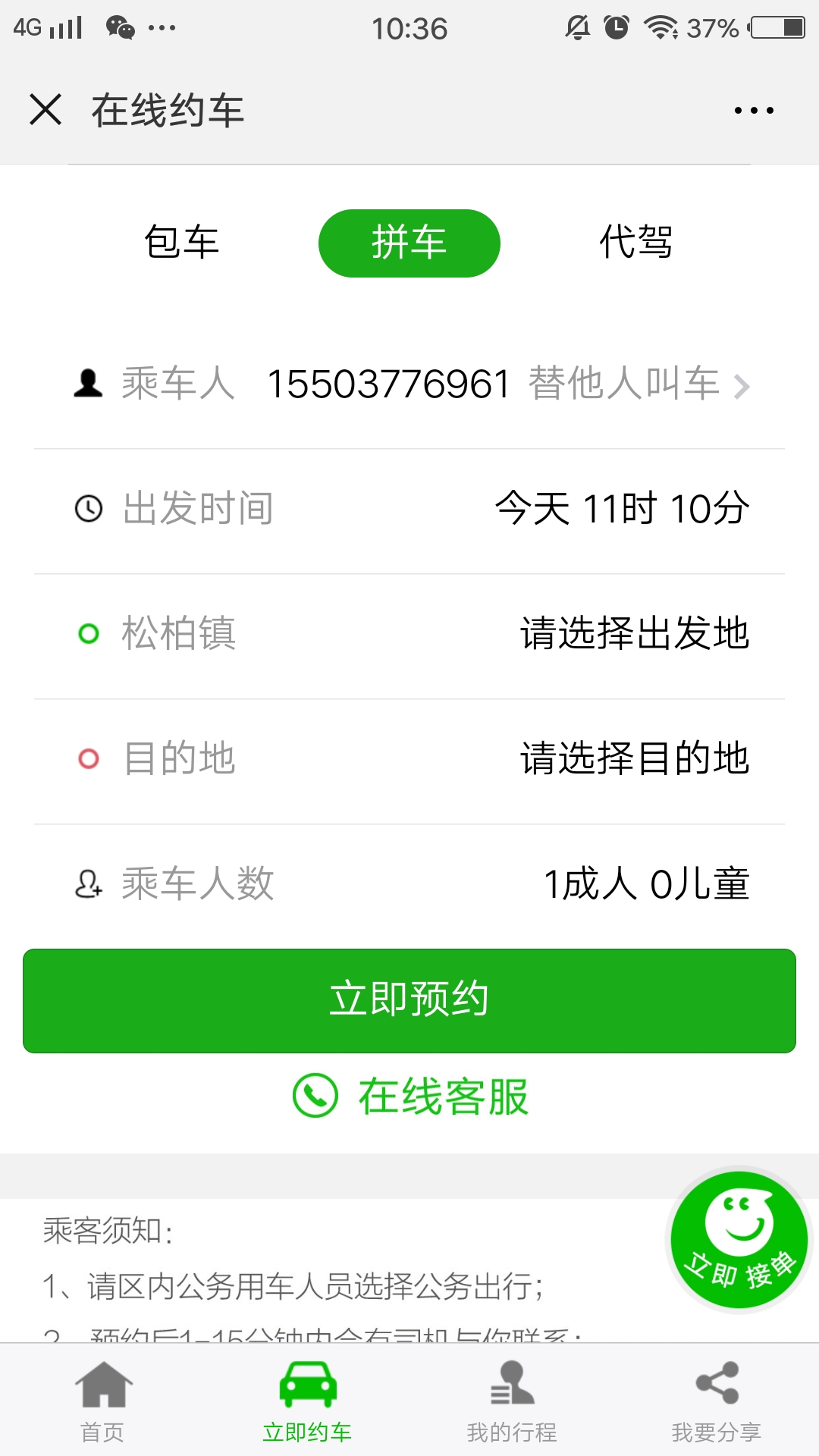This screenshot has height=1456, width=819.
Task: Contact 在线客服 support
Action: [409, 1097]
